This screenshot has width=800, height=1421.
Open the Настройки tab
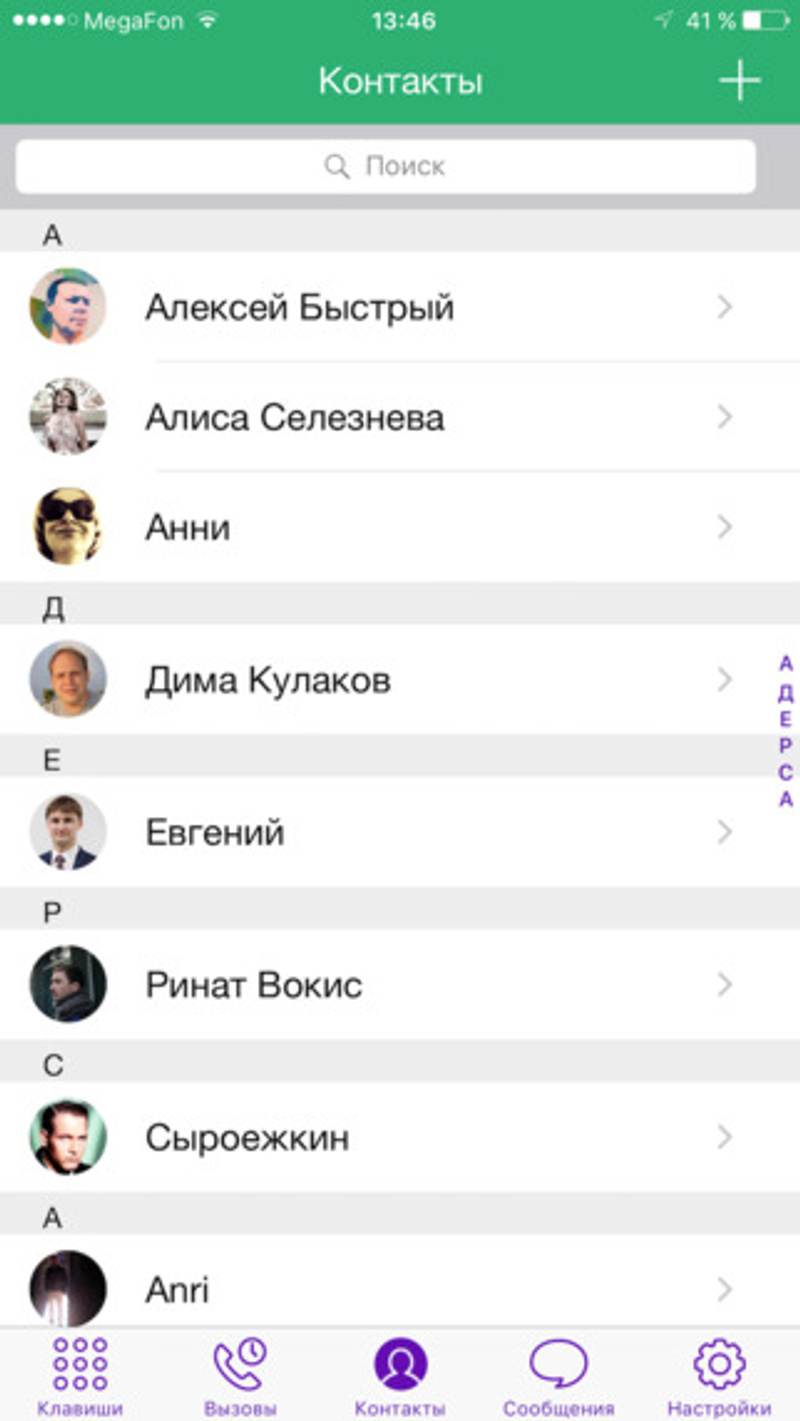pos(719,1376)
